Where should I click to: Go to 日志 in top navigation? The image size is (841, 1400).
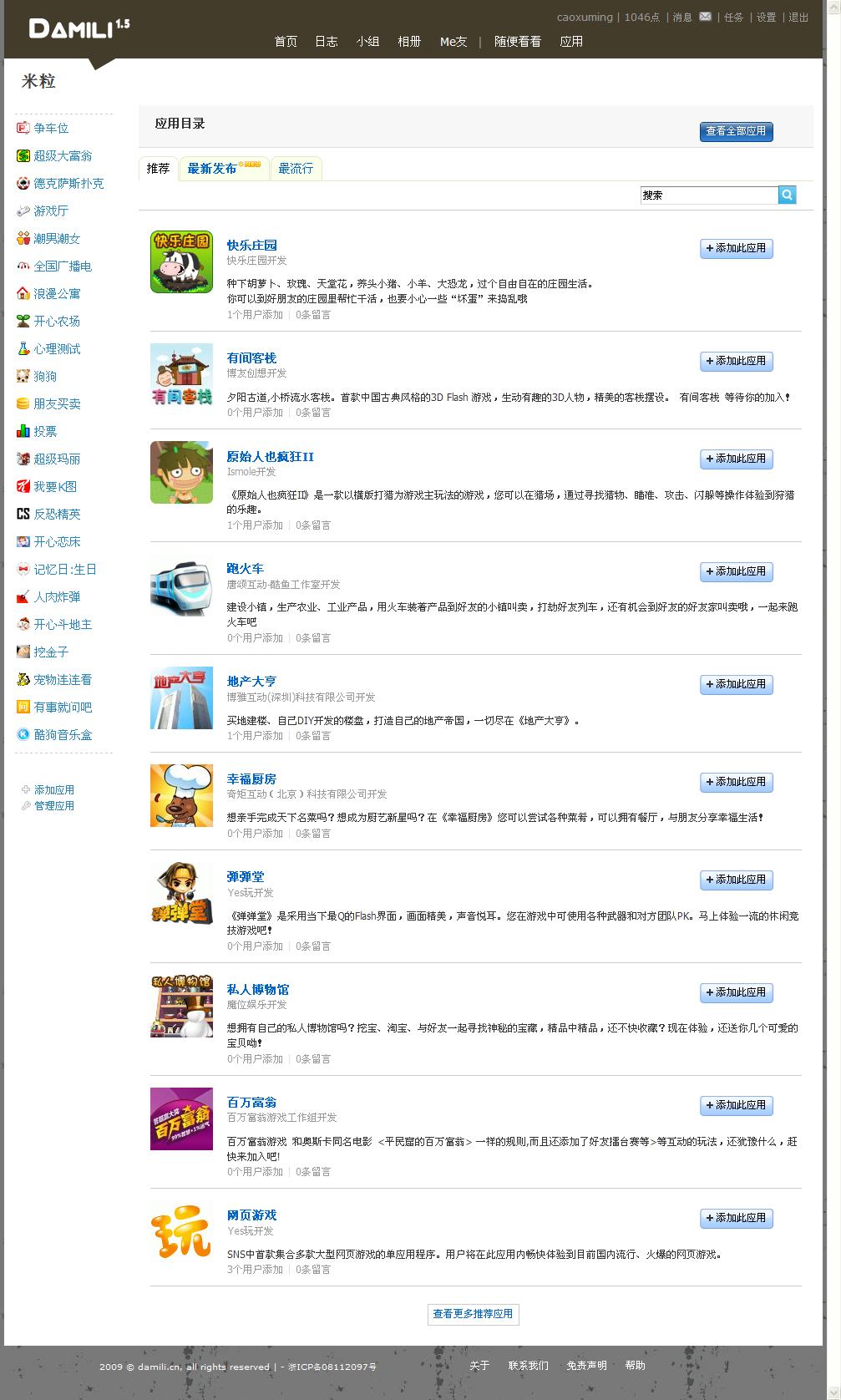[326, 41]
